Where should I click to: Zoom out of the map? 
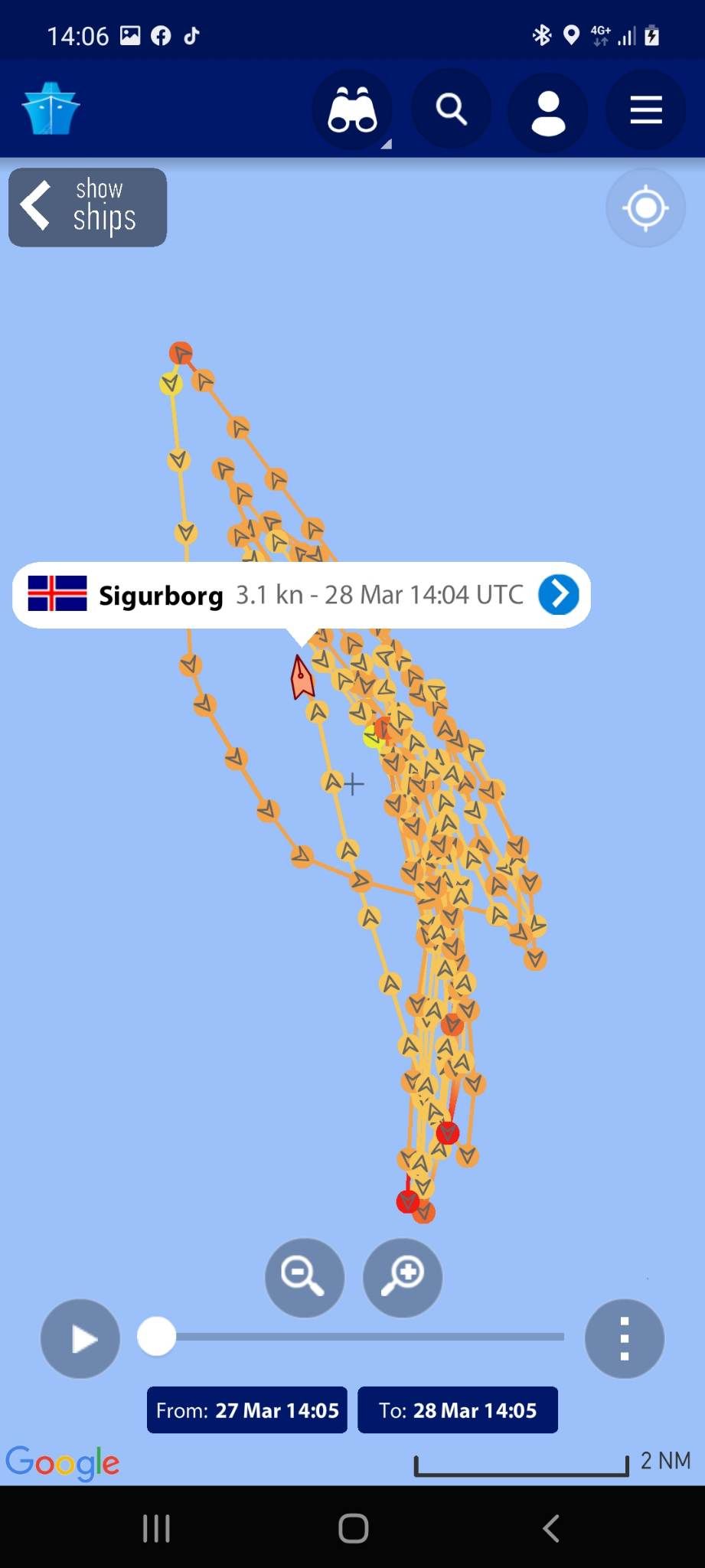click(304, 1277)
